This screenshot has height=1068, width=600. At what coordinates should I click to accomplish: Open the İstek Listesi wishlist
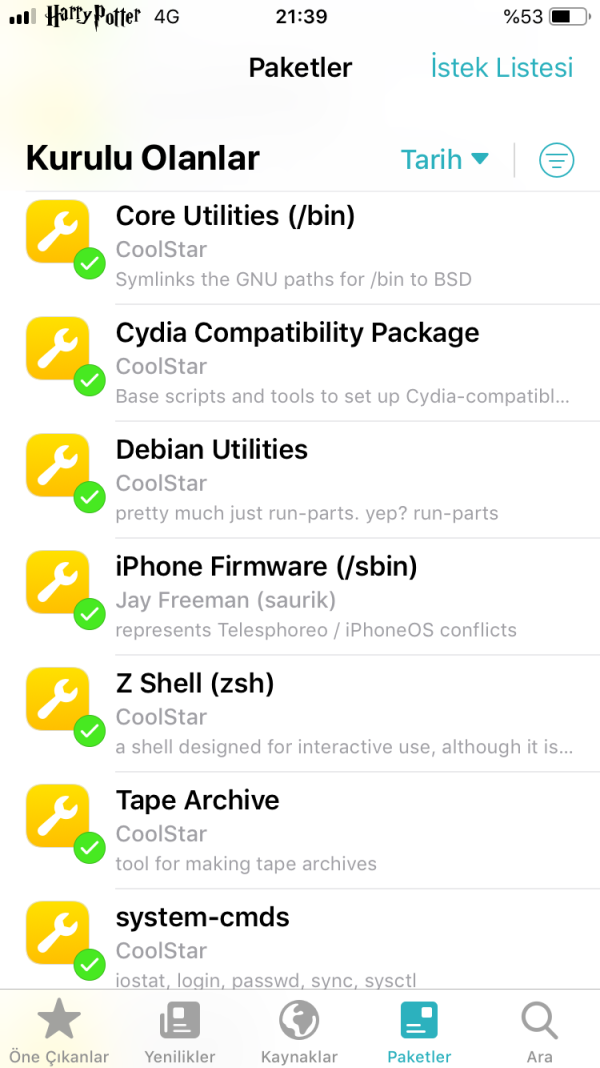(501, 68)
